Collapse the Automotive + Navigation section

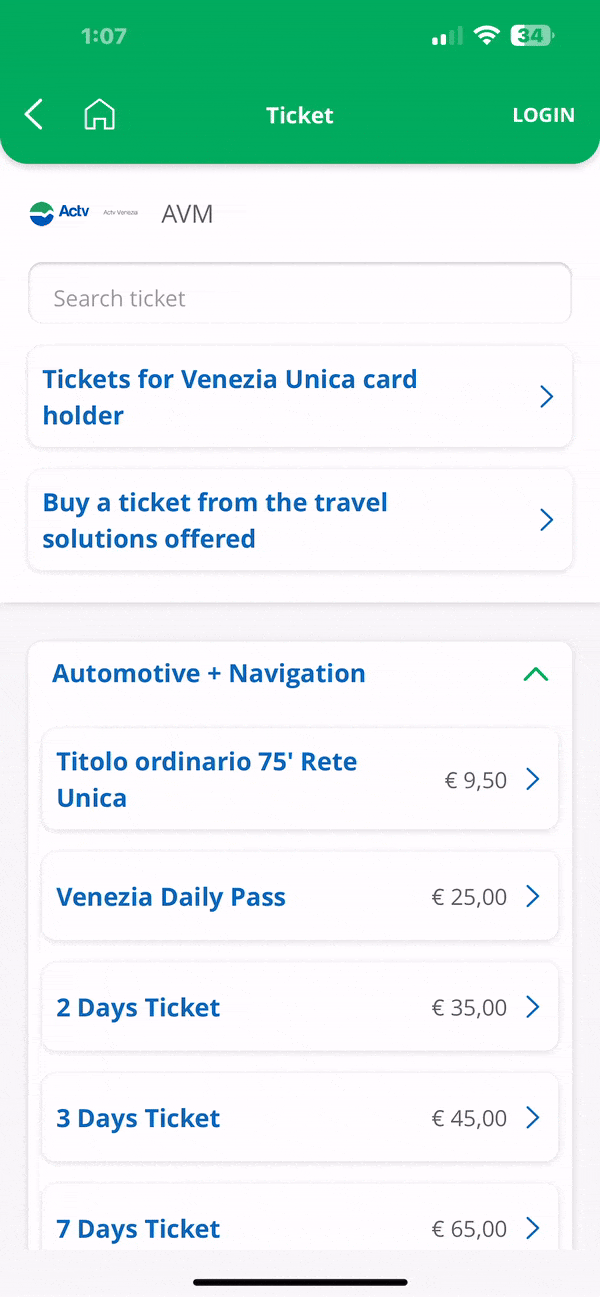(536, 674)
